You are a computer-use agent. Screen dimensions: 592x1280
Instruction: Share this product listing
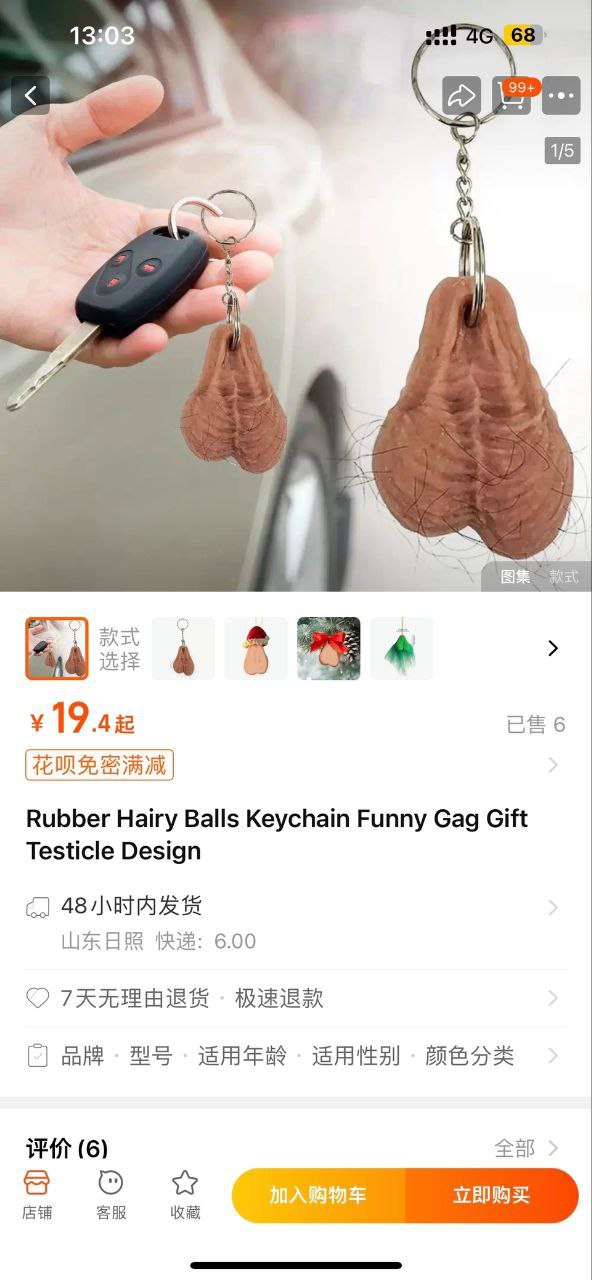461,96
